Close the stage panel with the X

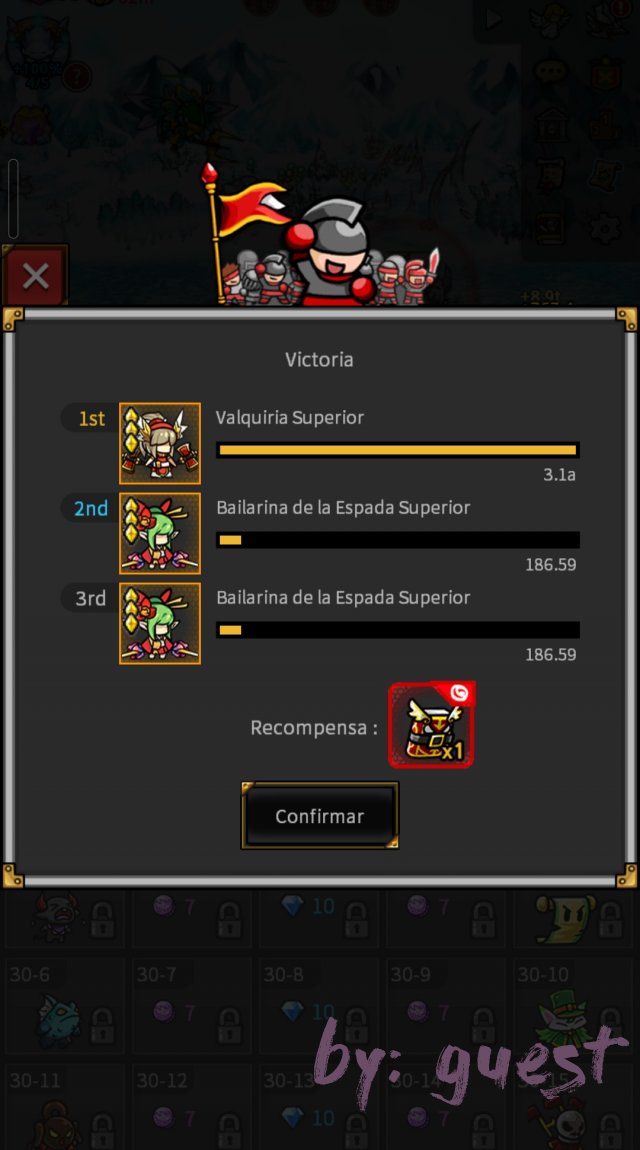coord(35,276)
